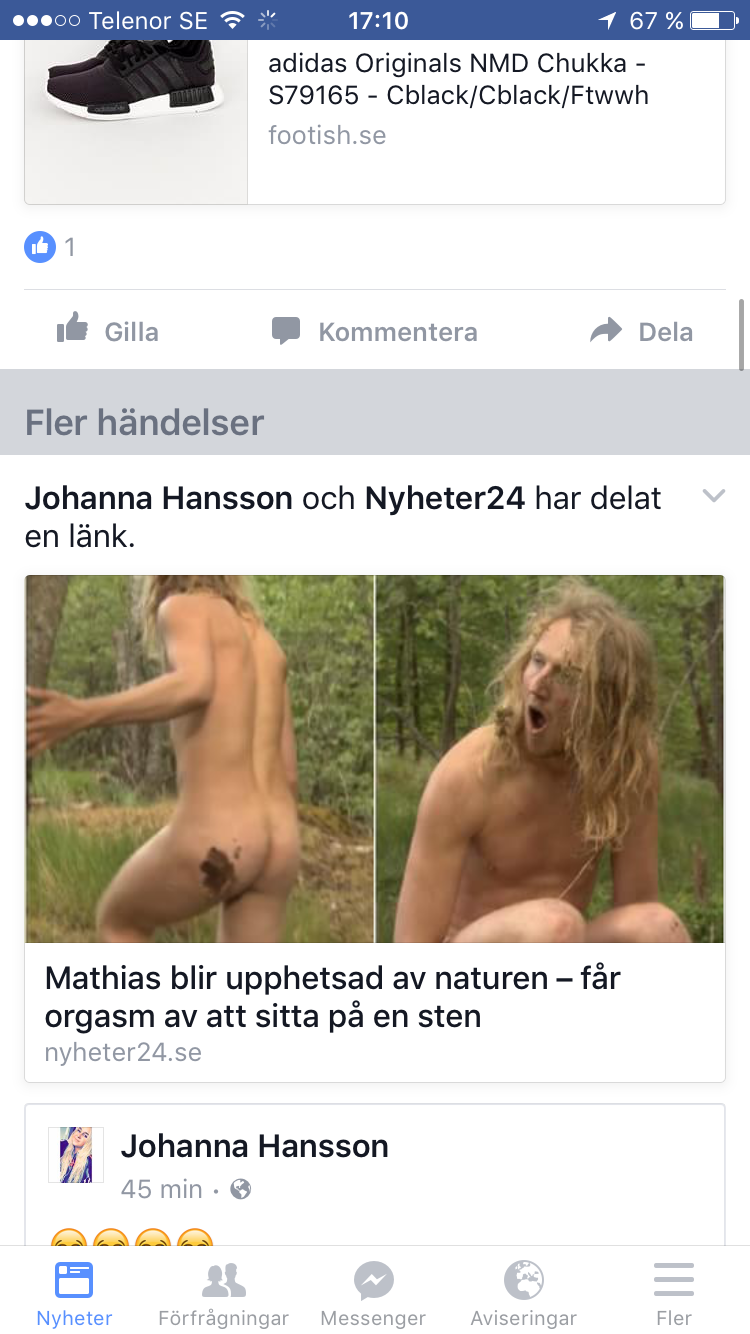Screen dimensions: 750x1334
Task: Like the adidas post with Gilla
Action: coord(108,331)
